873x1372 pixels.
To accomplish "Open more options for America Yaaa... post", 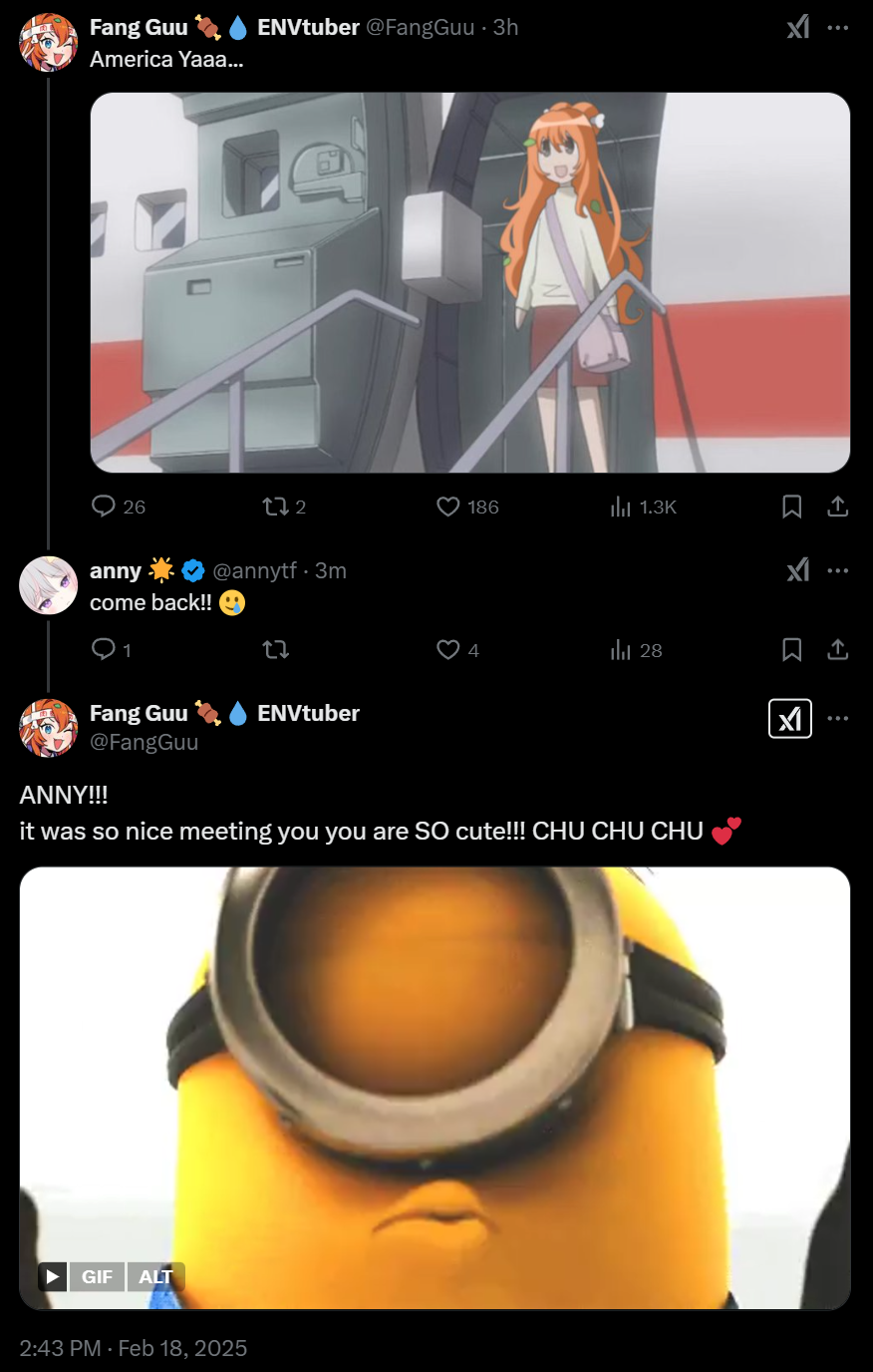I will pos(838,28).
